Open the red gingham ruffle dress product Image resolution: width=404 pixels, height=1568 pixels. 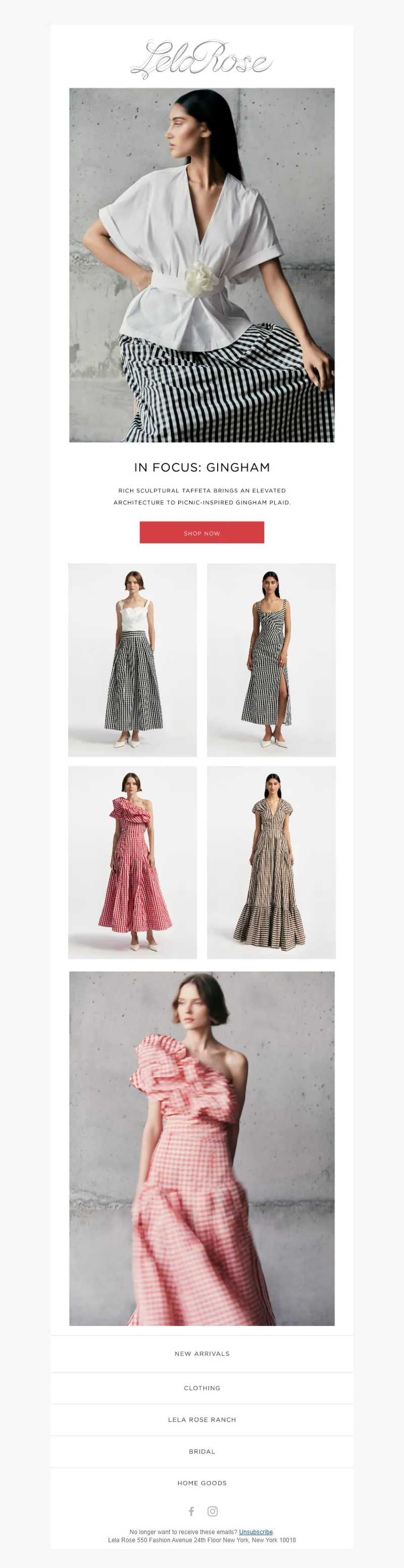[133, 862]
